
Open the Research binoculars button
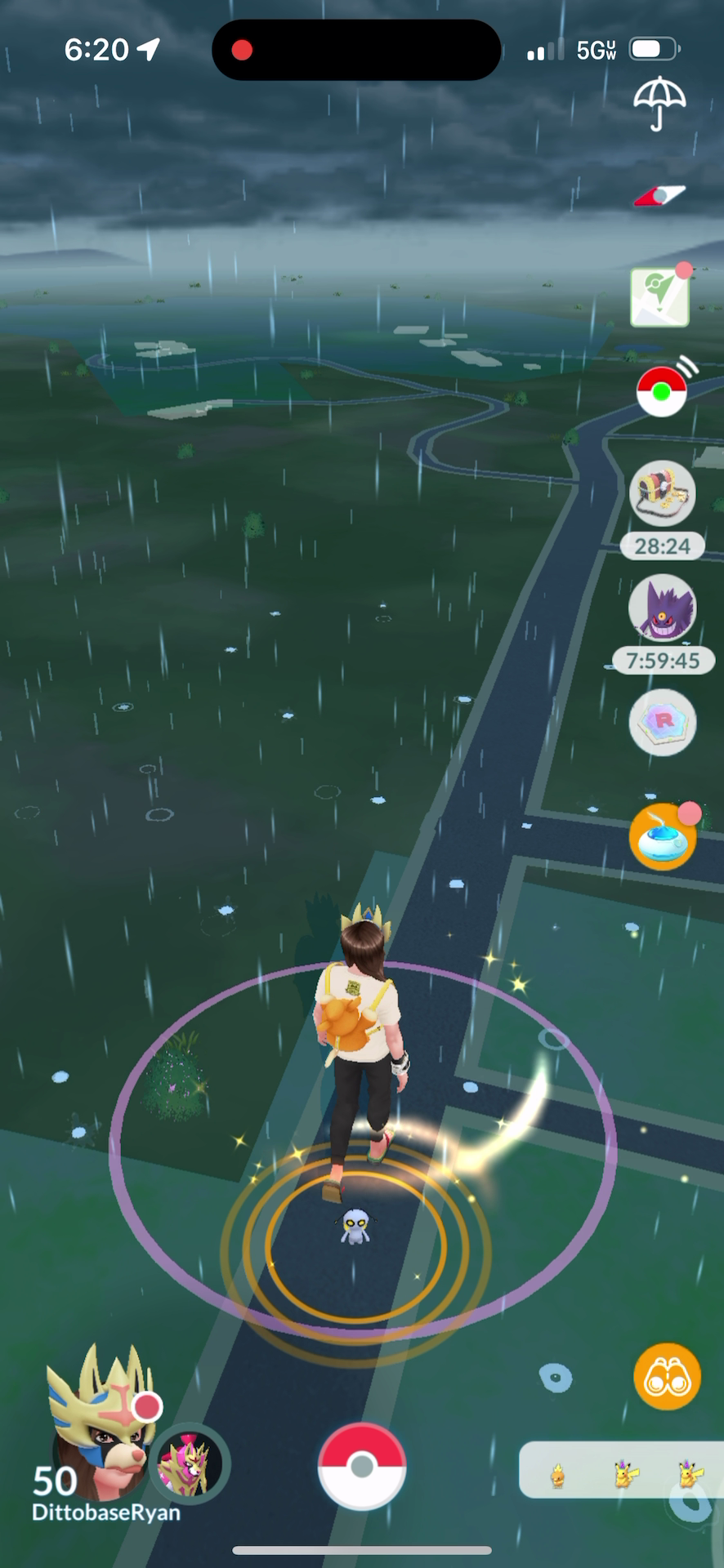667,1377
